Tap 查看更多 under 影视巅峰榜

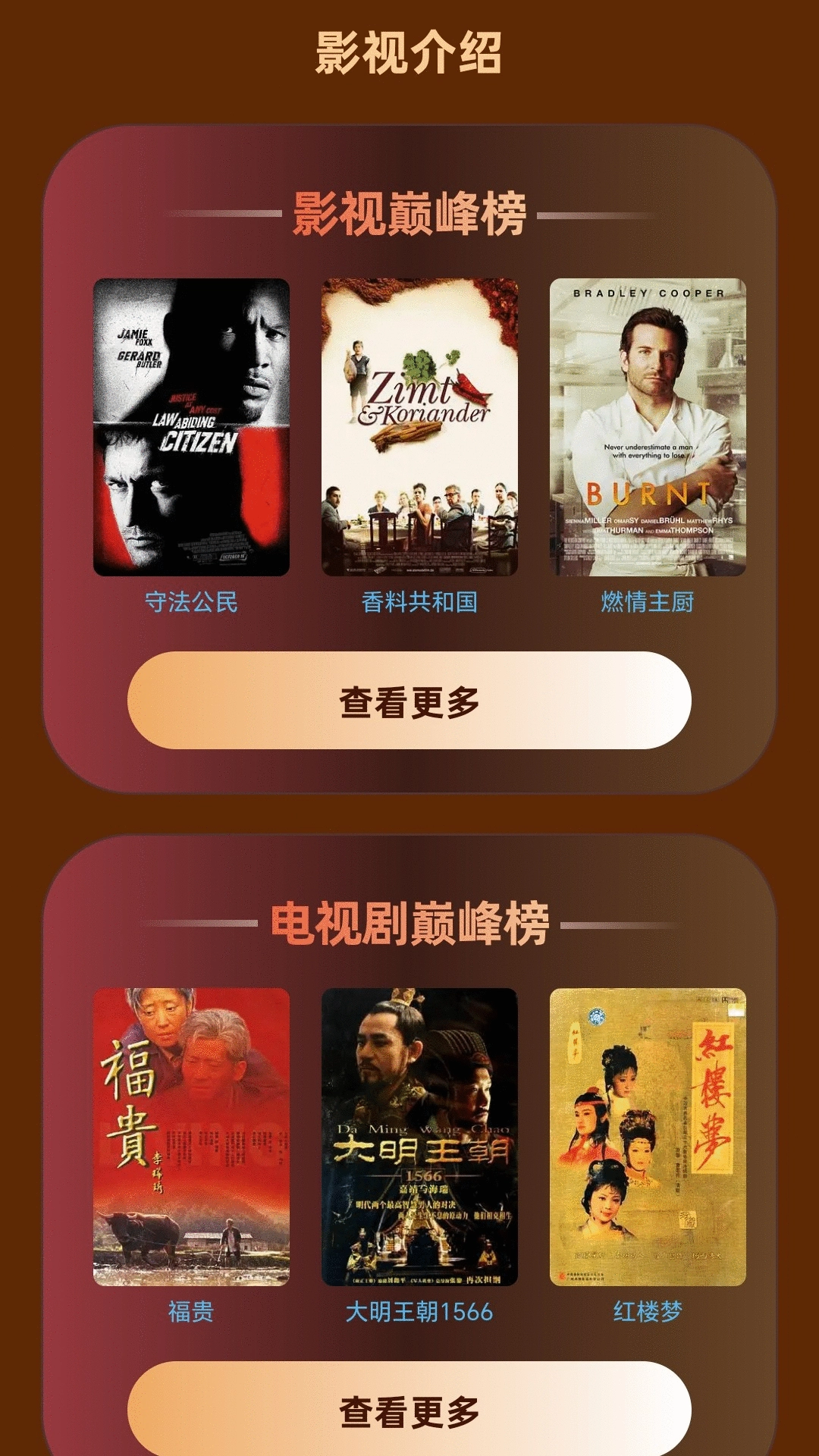tap(409, 701)
